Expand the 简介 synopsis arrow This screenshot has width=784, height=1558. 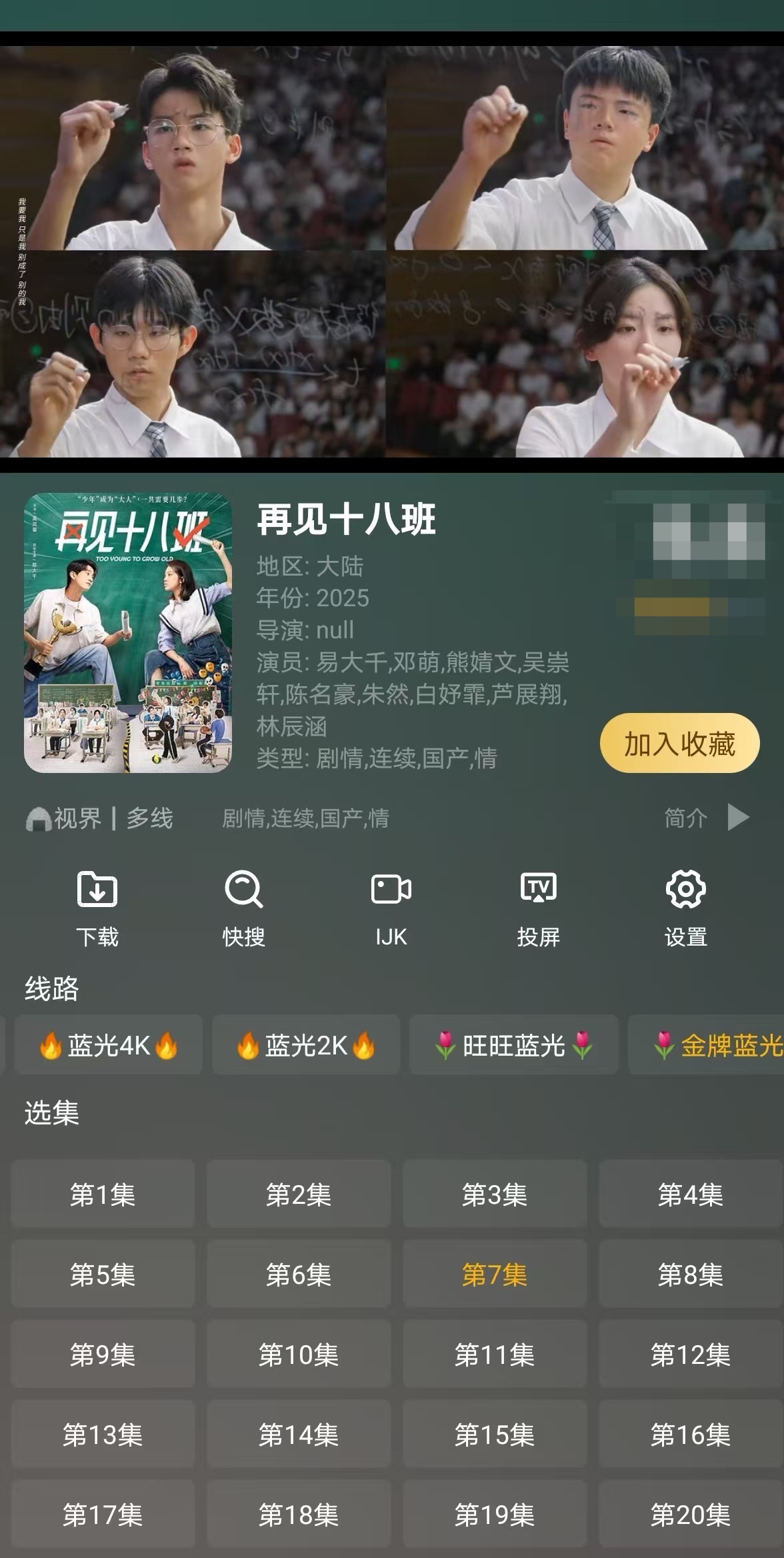[737, 817]
